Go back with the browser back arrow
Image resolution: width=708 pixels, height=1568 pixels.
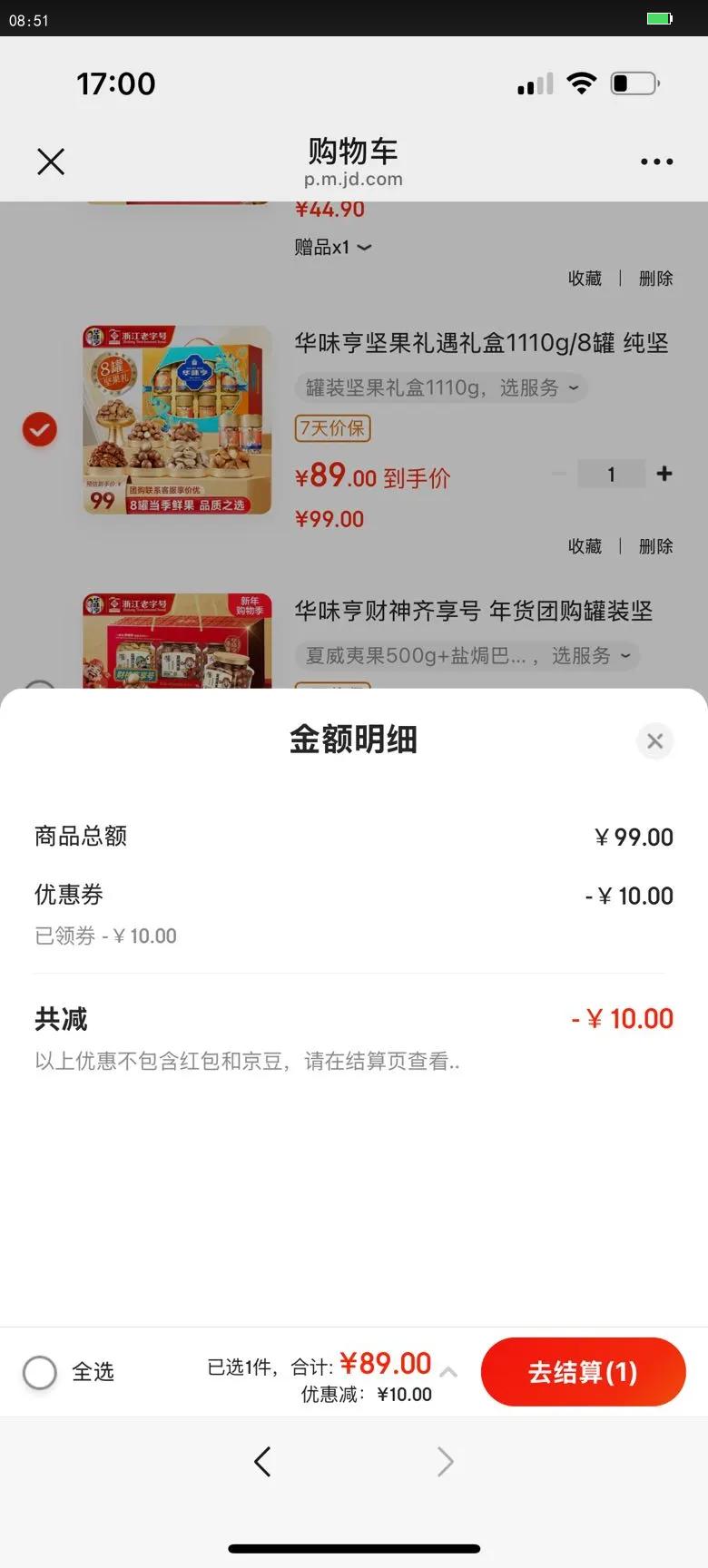click(x=262, y=1462)
